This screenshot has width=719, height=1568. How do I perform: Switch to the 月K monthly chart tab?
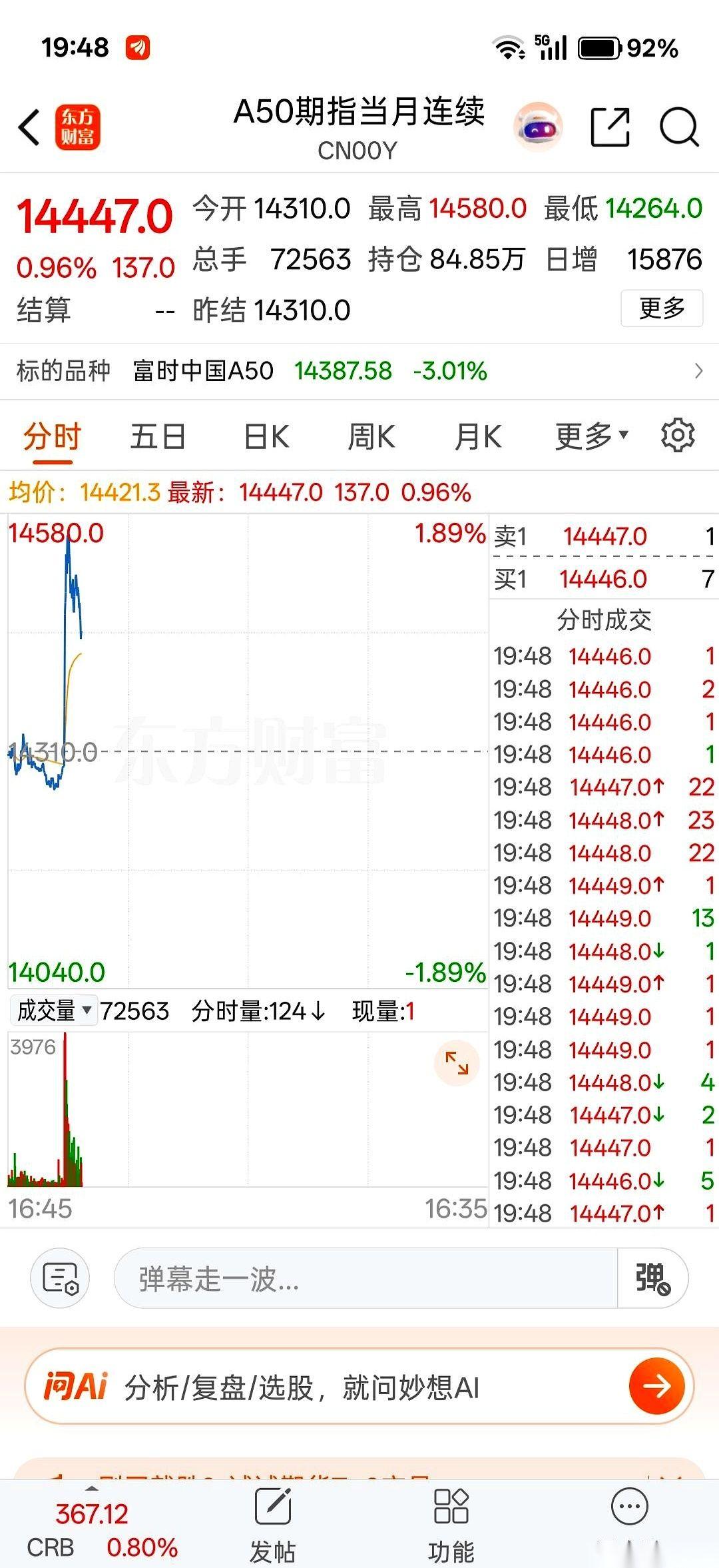tap(477, 436)
